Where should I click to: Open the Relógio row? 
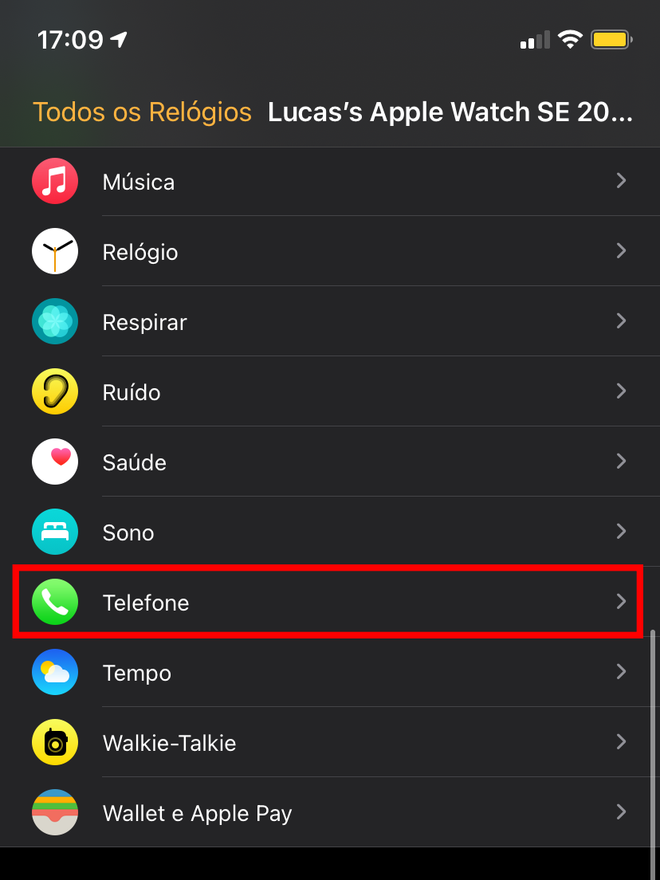330,252
